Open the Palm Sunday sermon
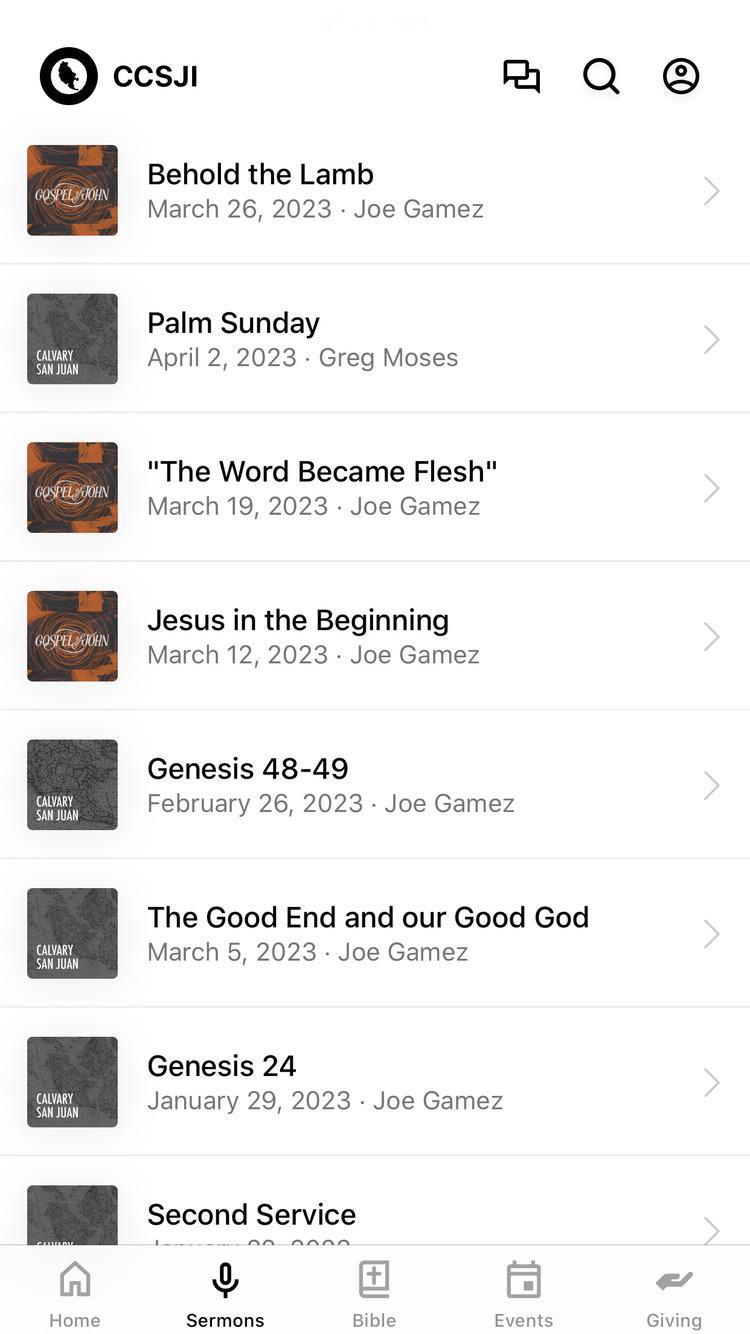This screenshot has height=1334, width=750. [374, 339]
